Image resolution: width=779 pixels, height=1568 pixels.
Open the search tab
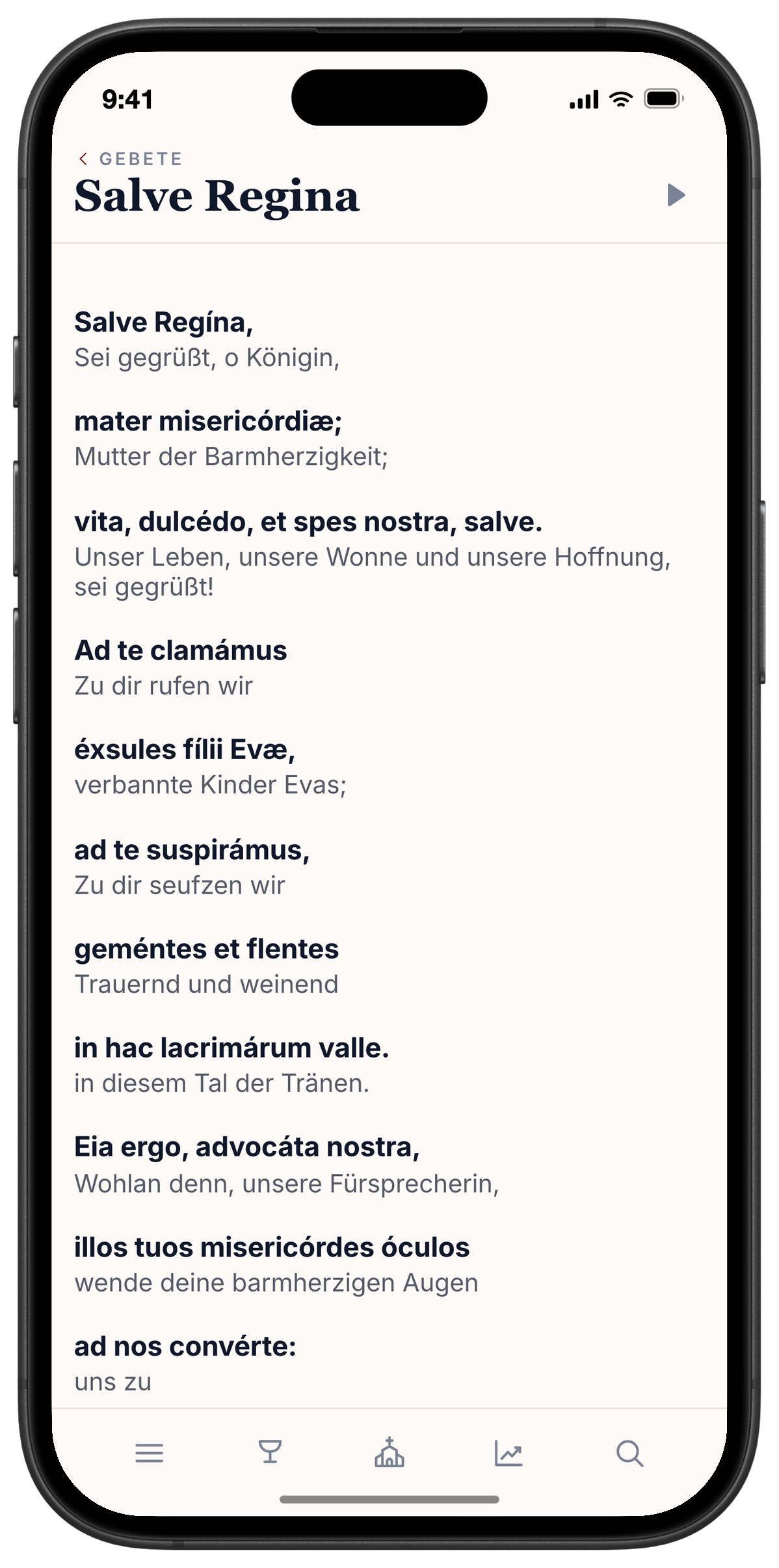[x=629, y=1453]
